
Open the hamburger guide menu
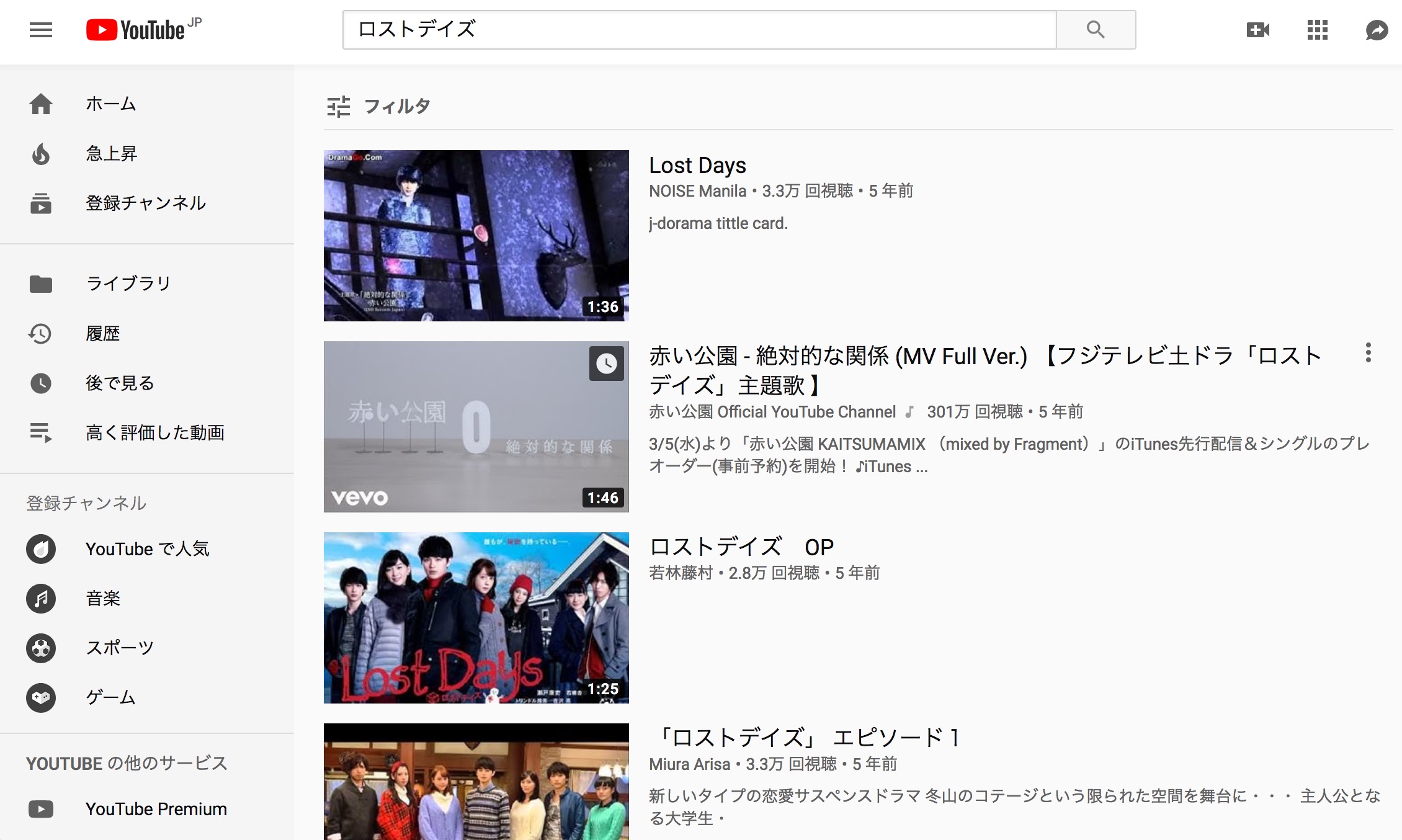(x=41, y=30)
